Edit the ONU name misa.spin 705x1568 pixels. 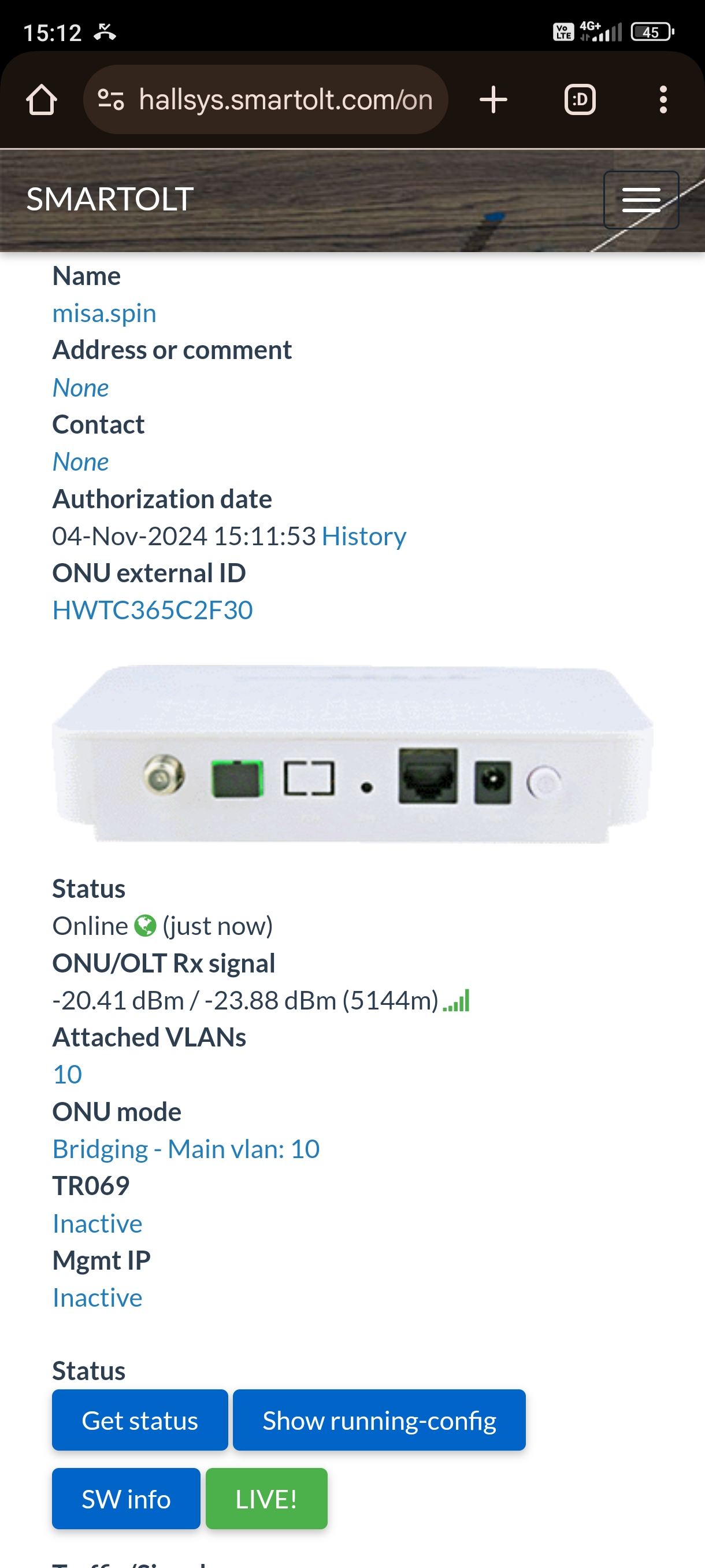104,313
